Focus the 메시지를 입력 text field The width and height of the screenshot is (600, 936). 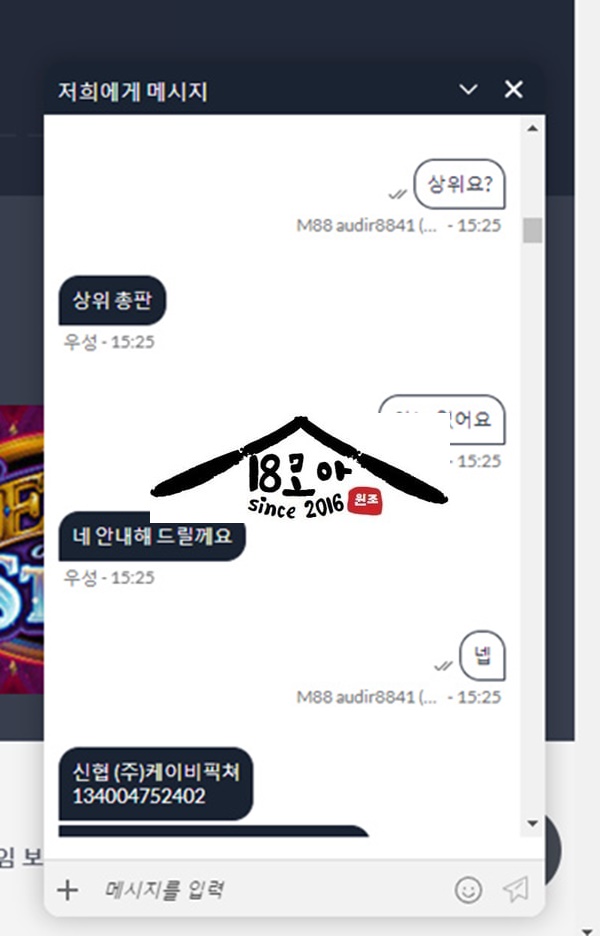pos(270,889)
